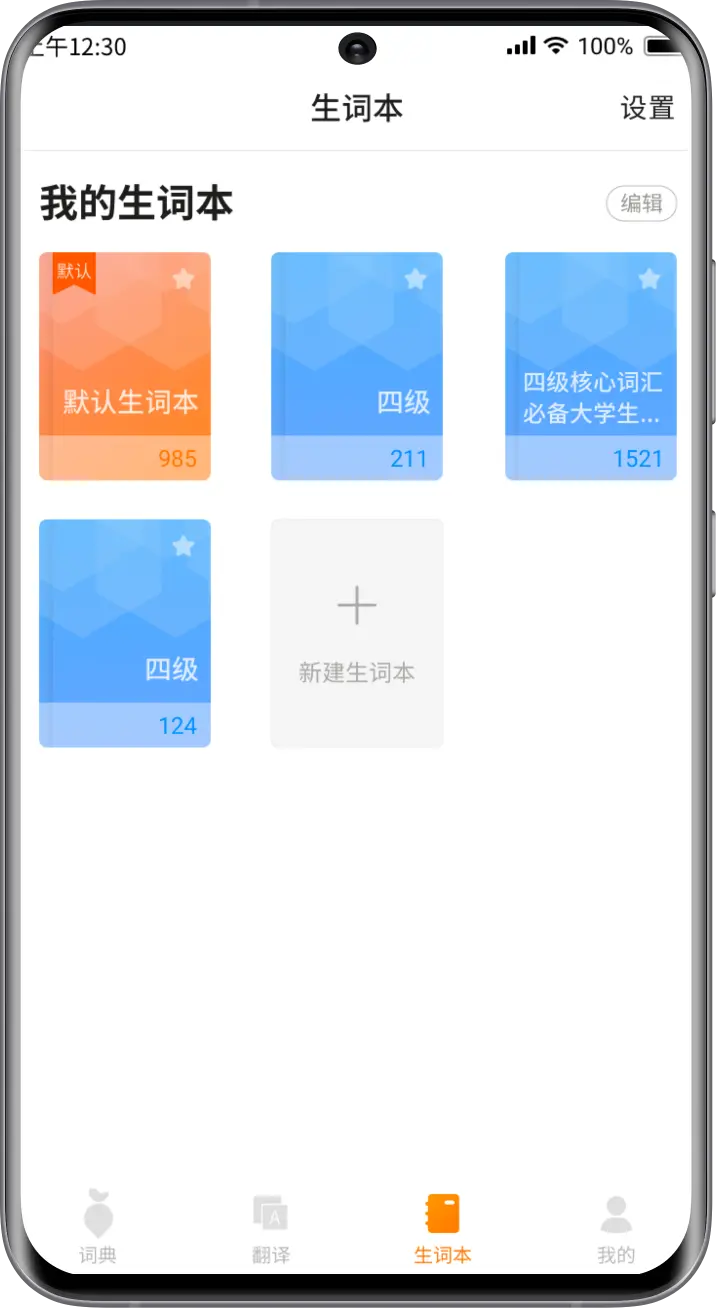The width and height of the screenshot is (718, 1308).
Task: Open the 四级 wordbook with 124 words
Action: tap(125, 633)
